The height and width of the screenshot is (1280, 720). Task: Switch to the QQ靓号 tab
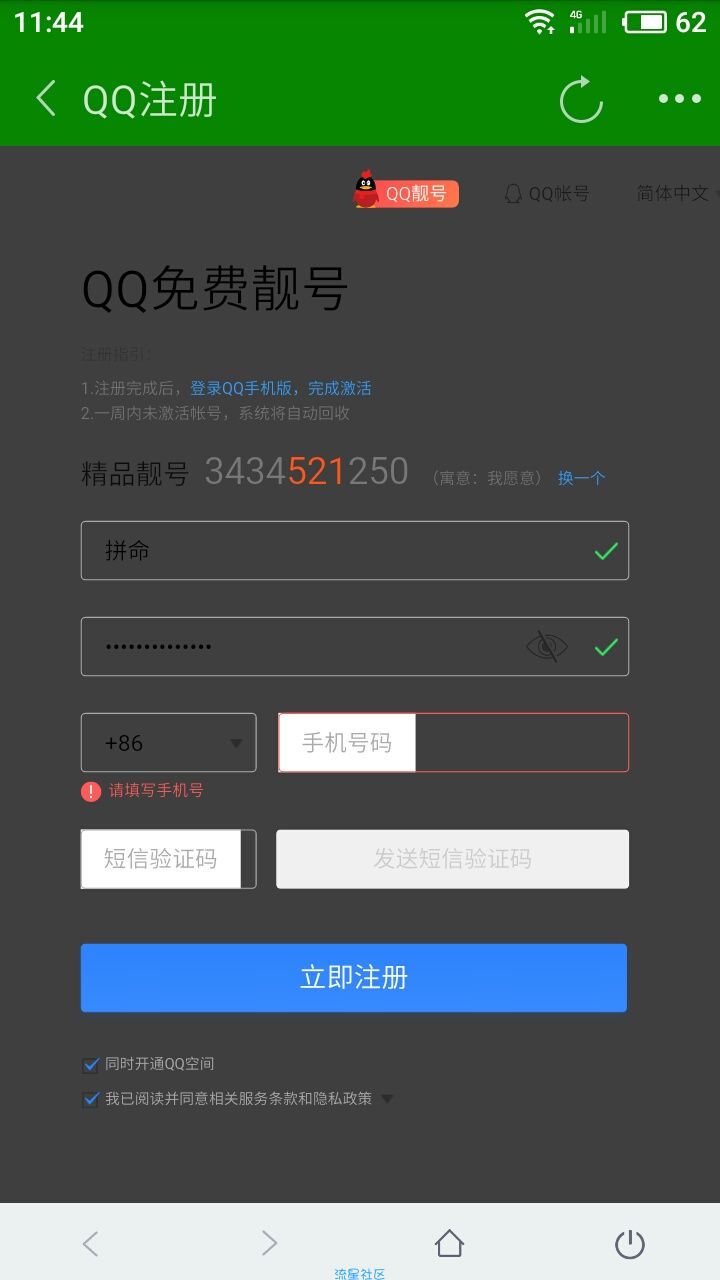click(406, 193)
